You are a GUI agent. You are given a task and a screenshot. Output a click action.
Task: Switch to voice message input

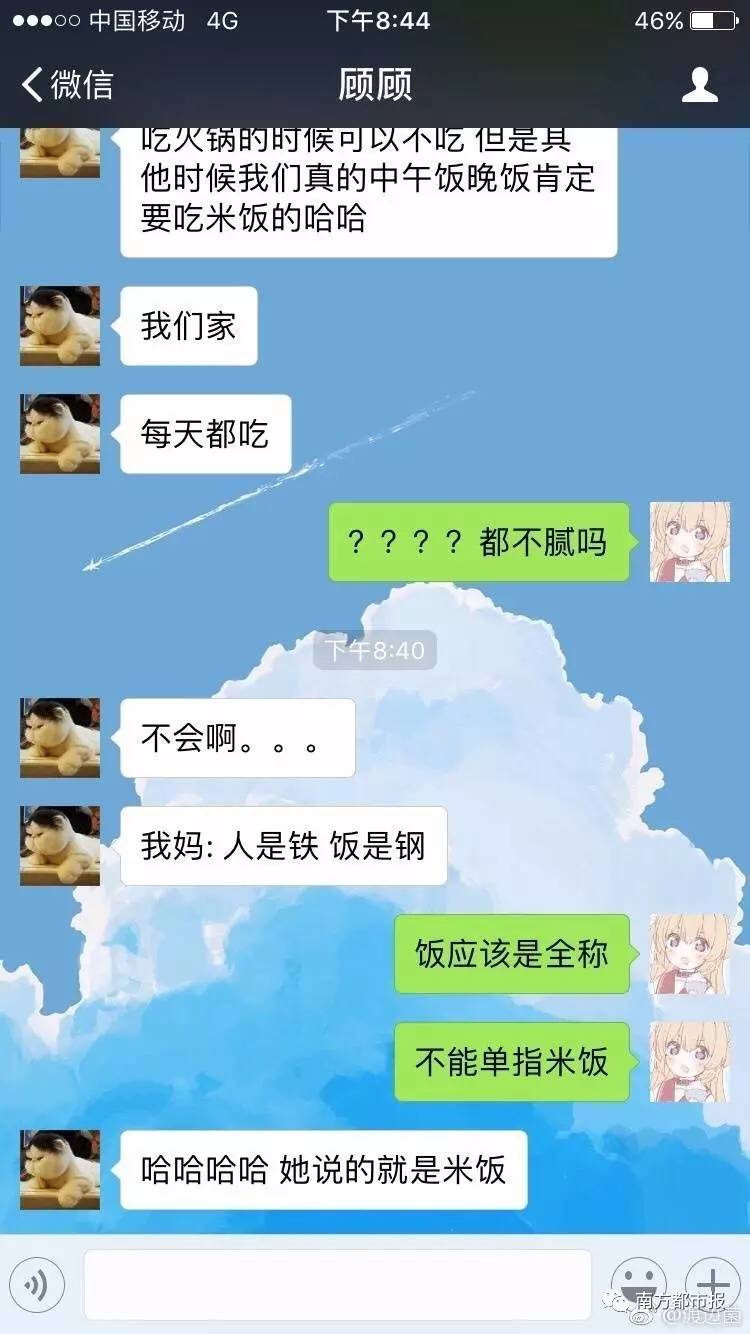38,1284
